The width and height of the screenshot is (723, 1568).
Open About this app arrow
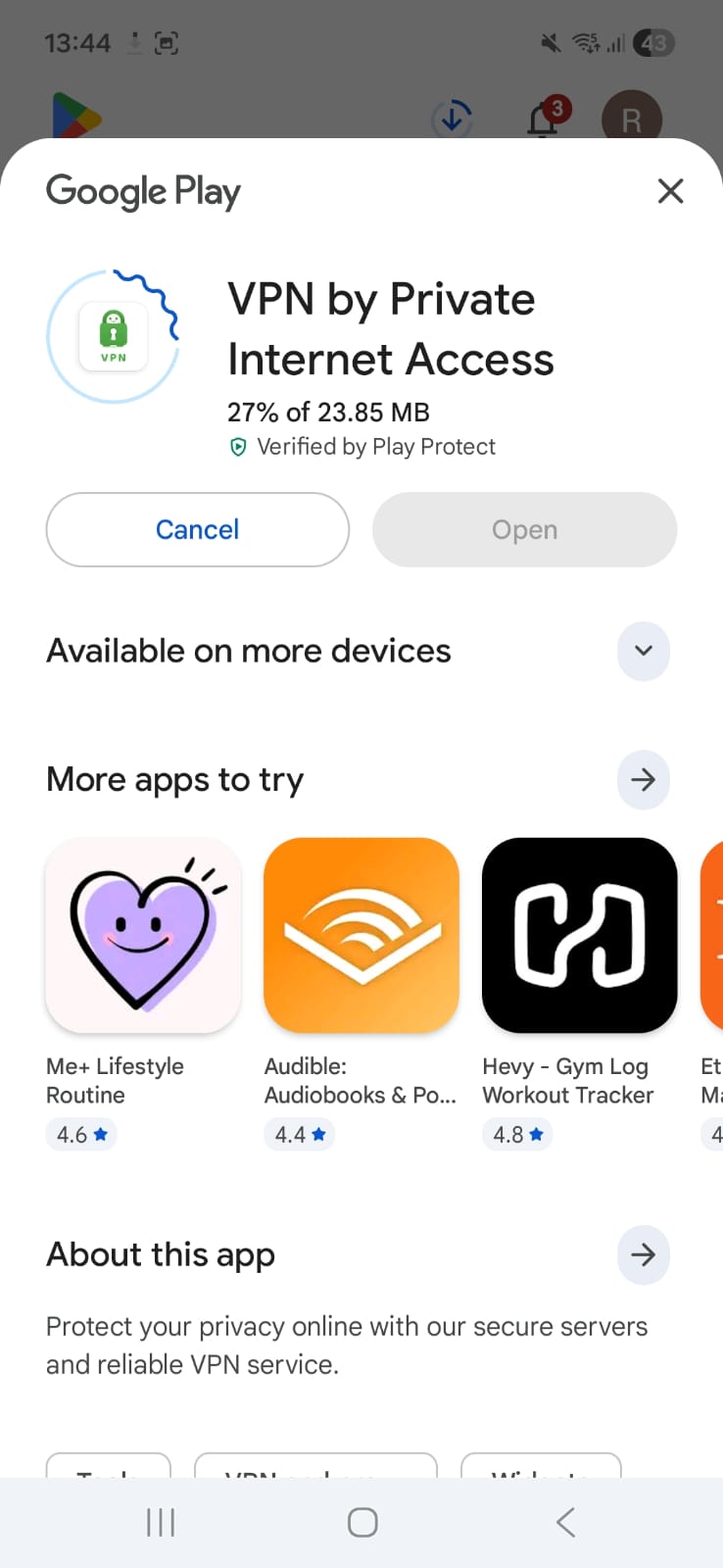click(x=644, y=1254)
